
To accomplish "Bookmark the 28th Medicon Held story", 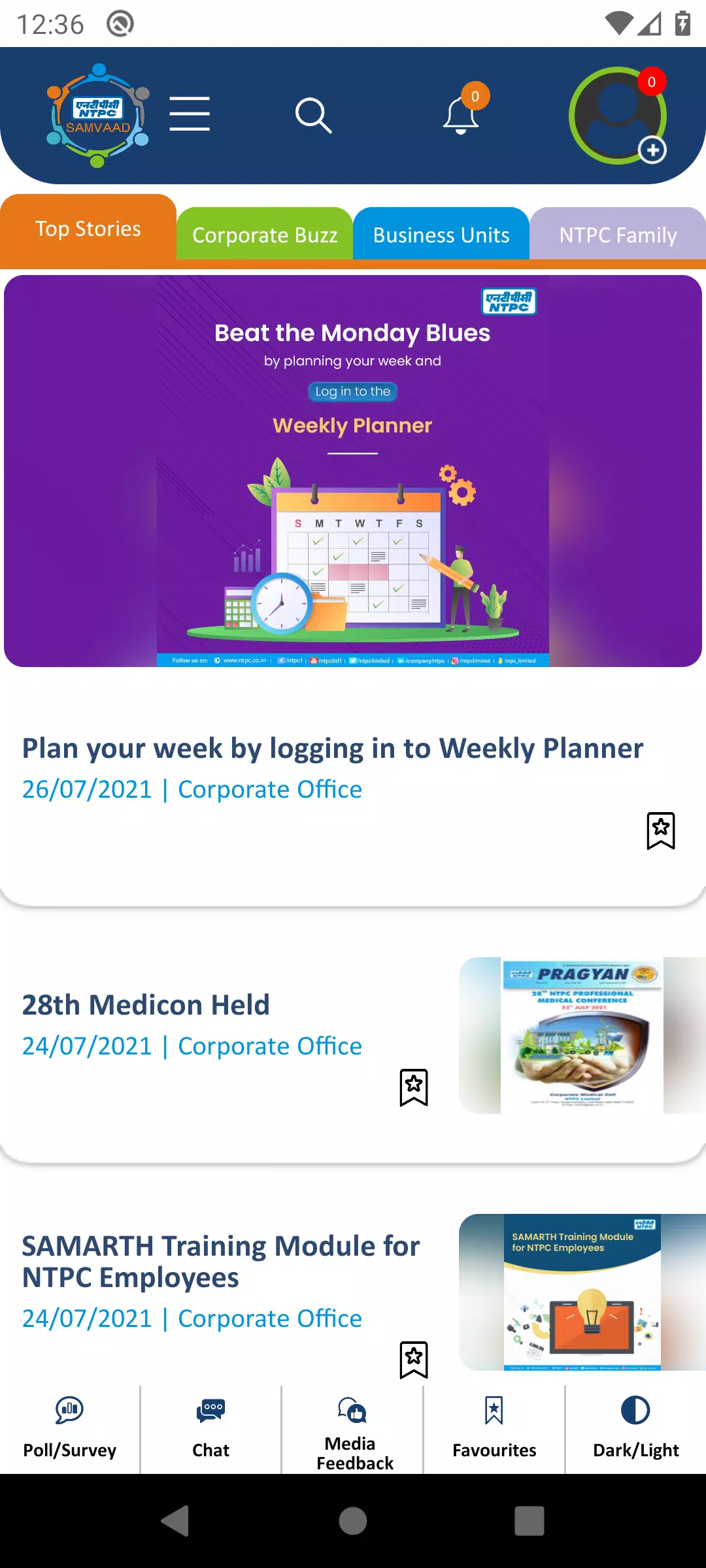I will click(x=414, y=1087).
